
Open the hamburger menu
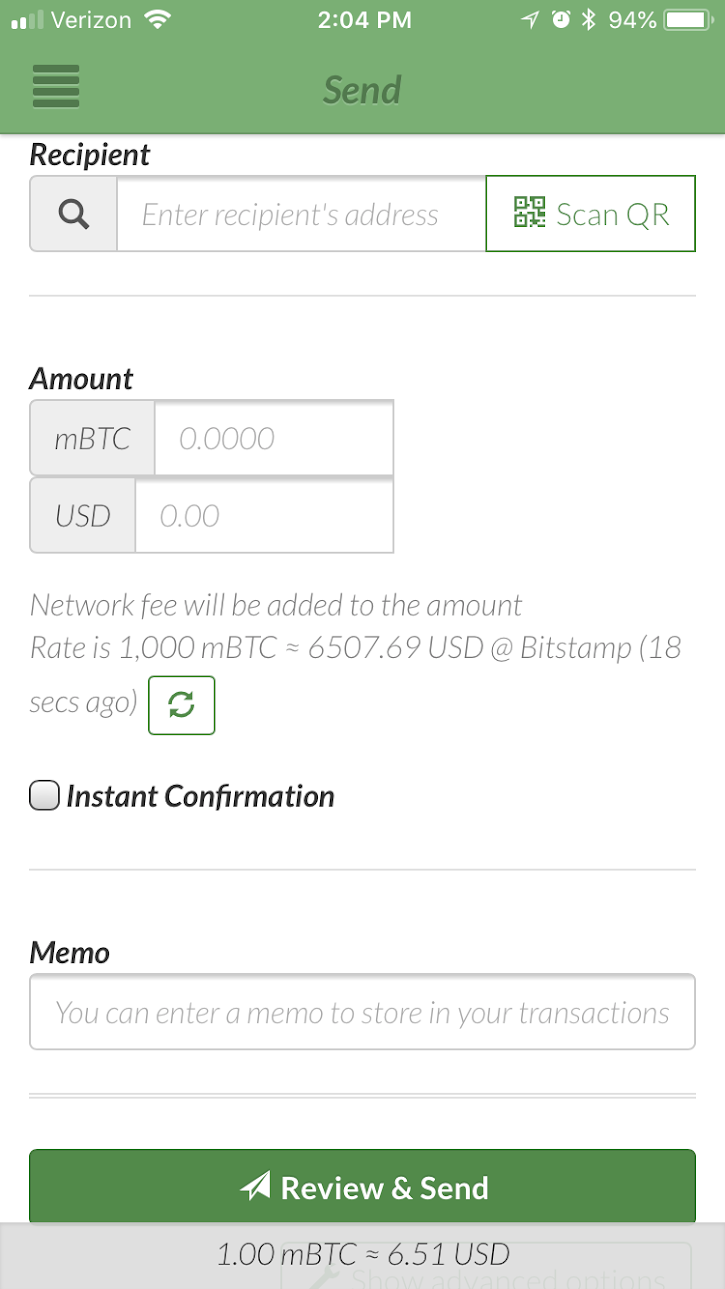tap(56, 86)
